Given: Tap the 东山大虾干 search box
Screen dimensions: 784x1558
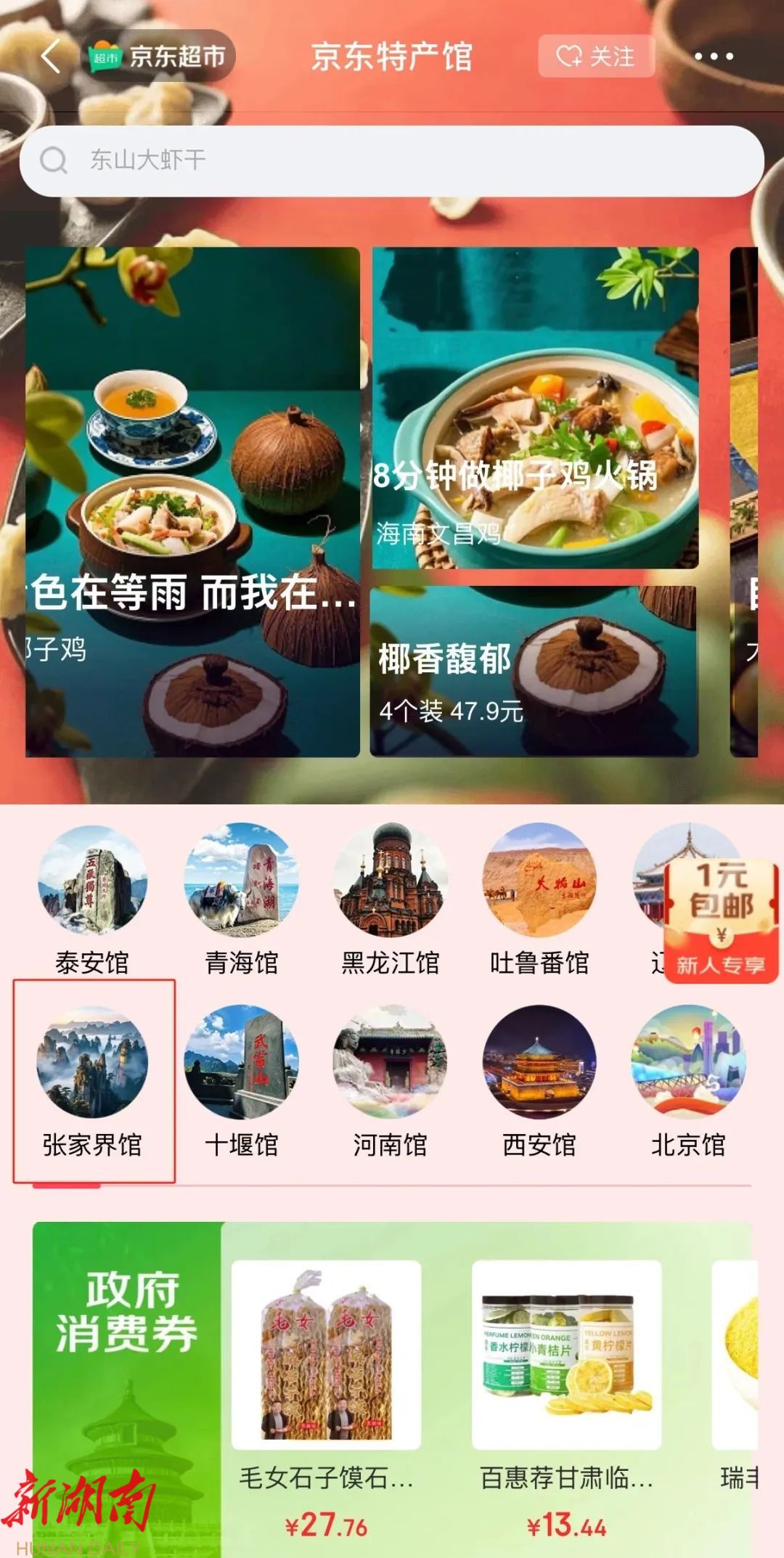Looking at the screenshot, I should (392, 160).
